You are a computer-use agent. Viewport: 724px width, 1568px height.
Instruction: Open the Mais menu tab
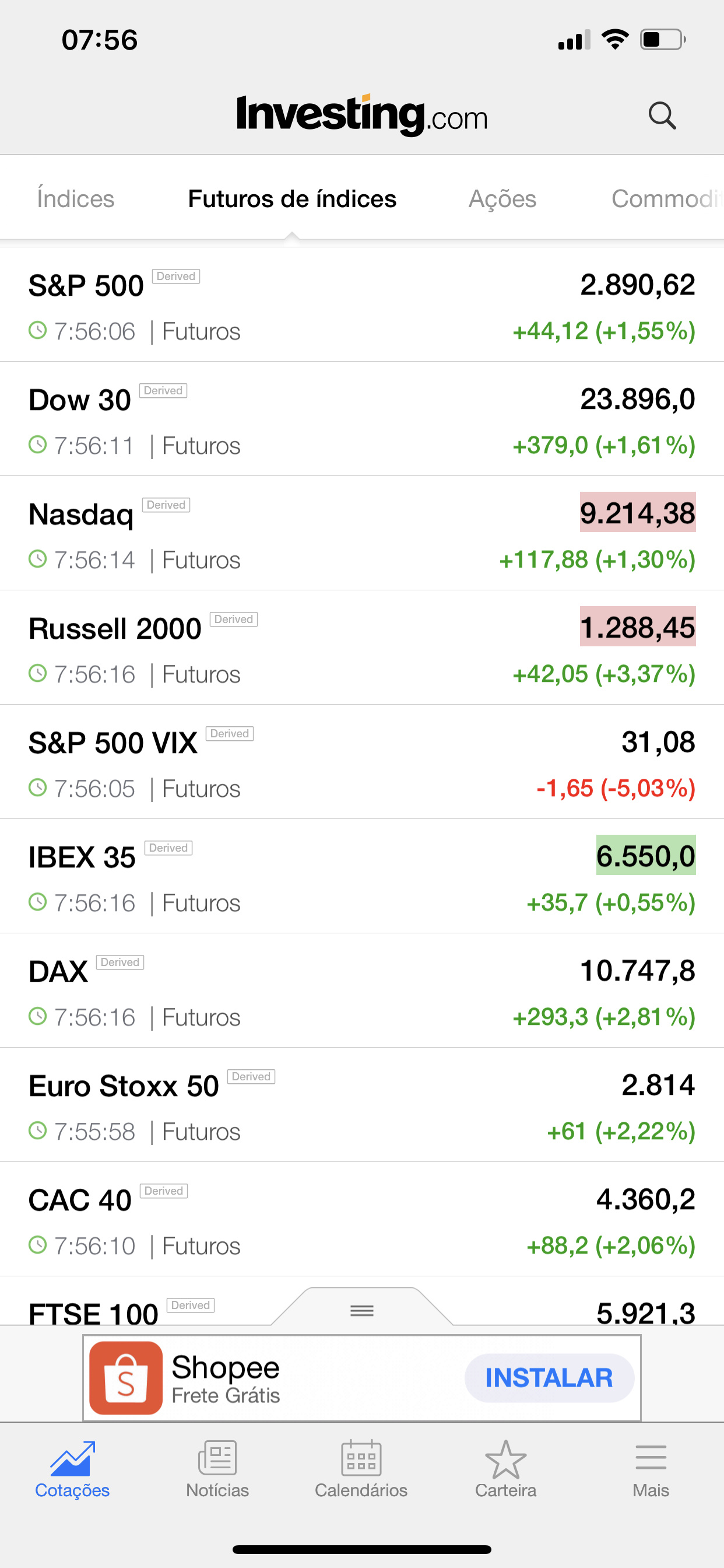coord(651,1469)
